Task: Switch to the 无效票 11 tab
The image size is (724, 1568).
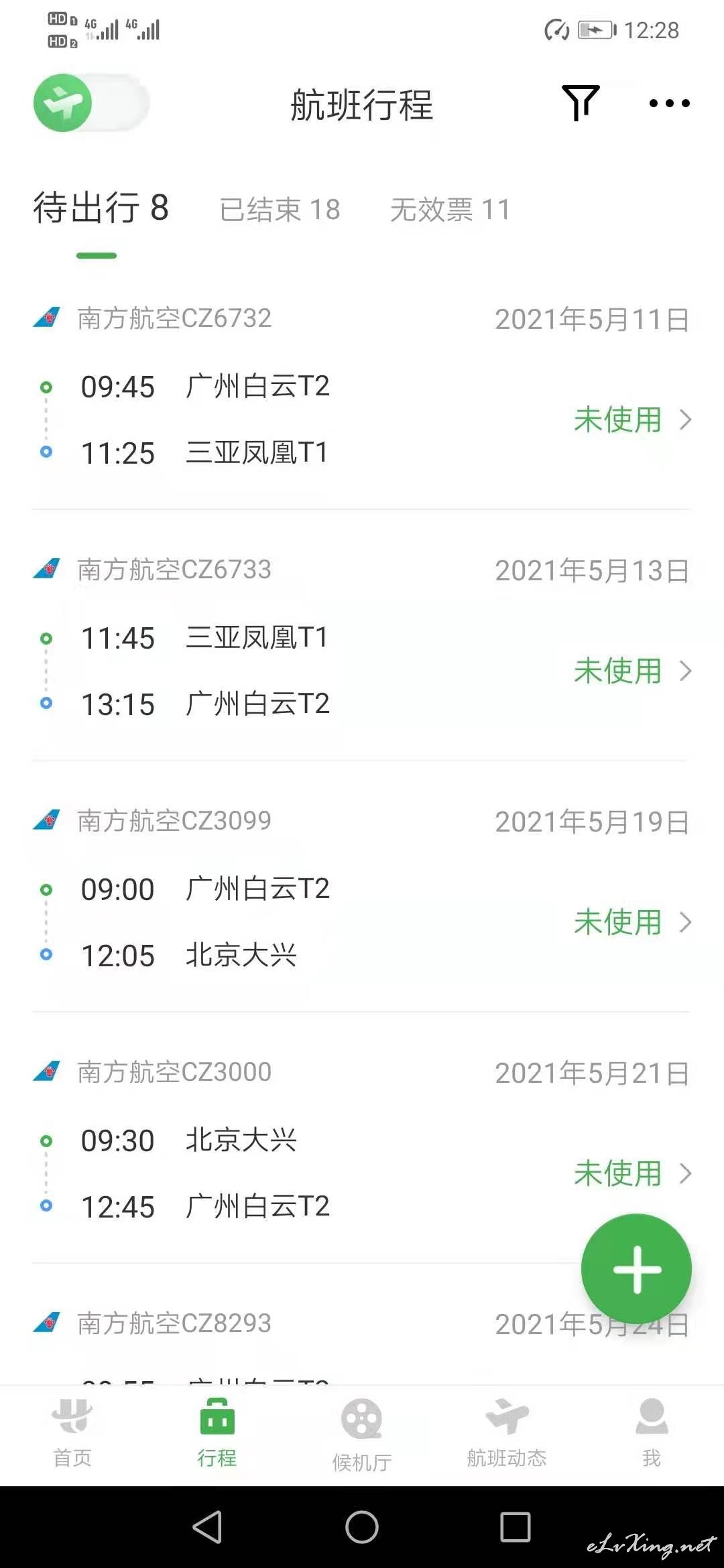Action: click(x=450, y=210)
